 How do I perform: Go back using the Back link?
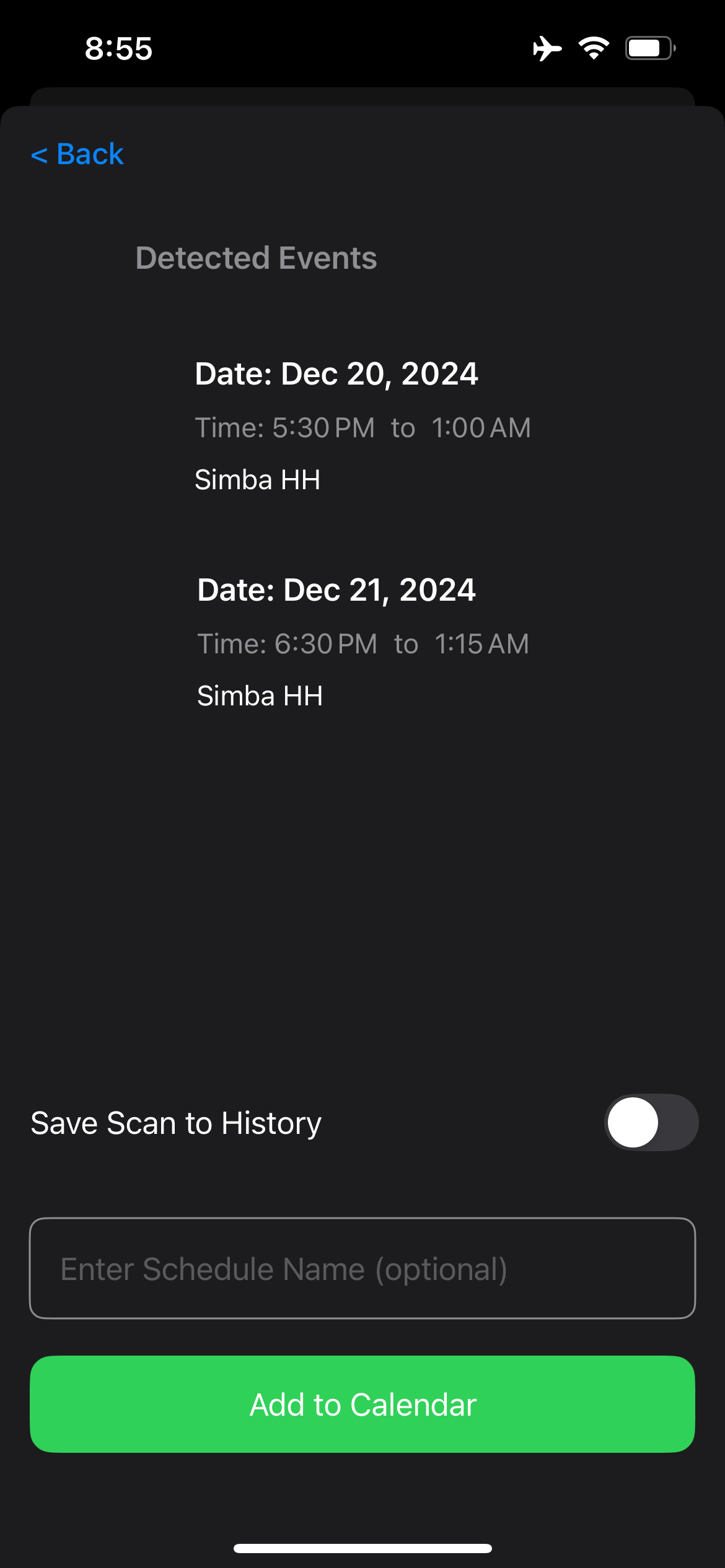coord(77,155)
